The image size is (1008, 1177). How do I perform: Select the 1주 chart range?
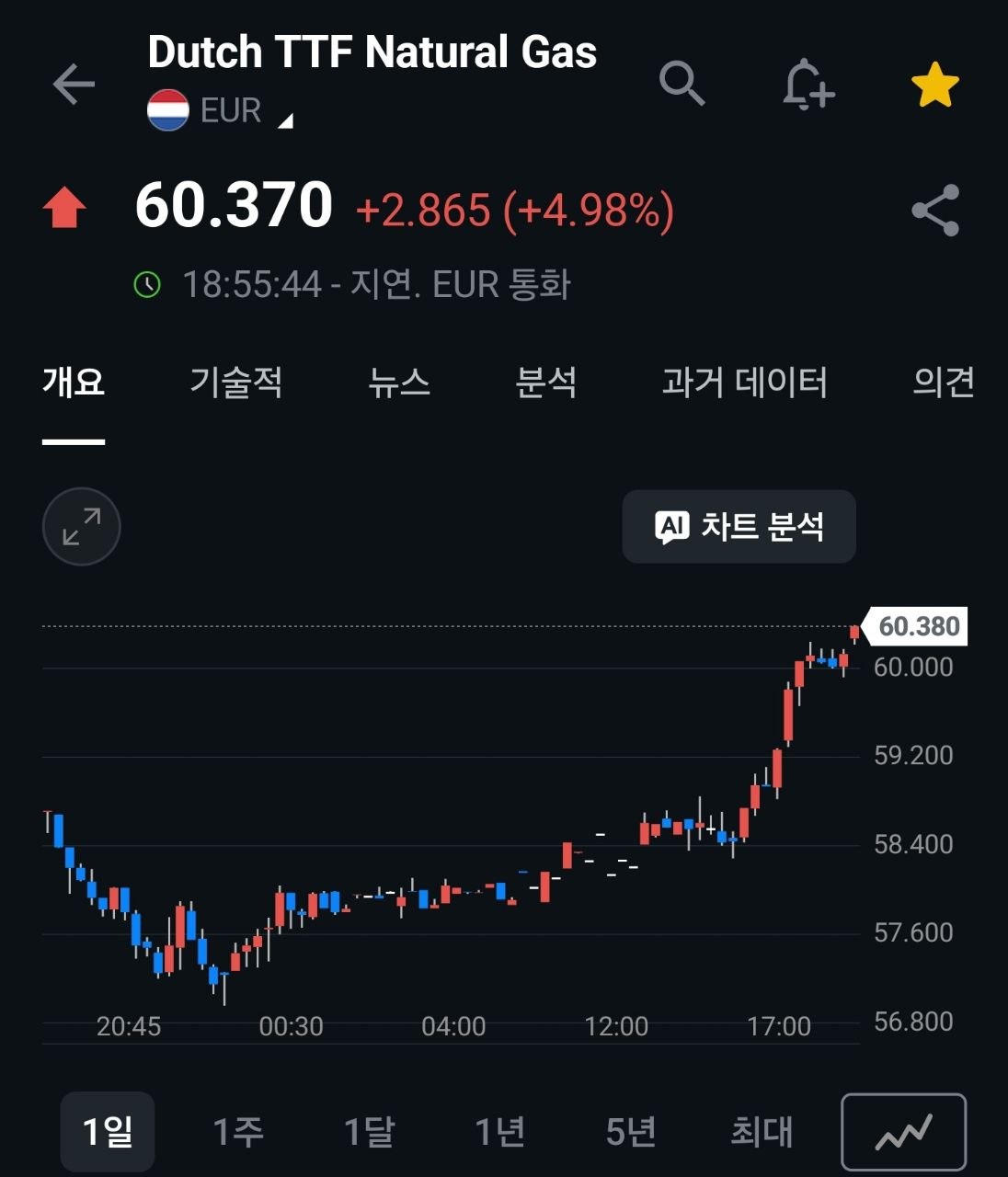coord(238,1132)
